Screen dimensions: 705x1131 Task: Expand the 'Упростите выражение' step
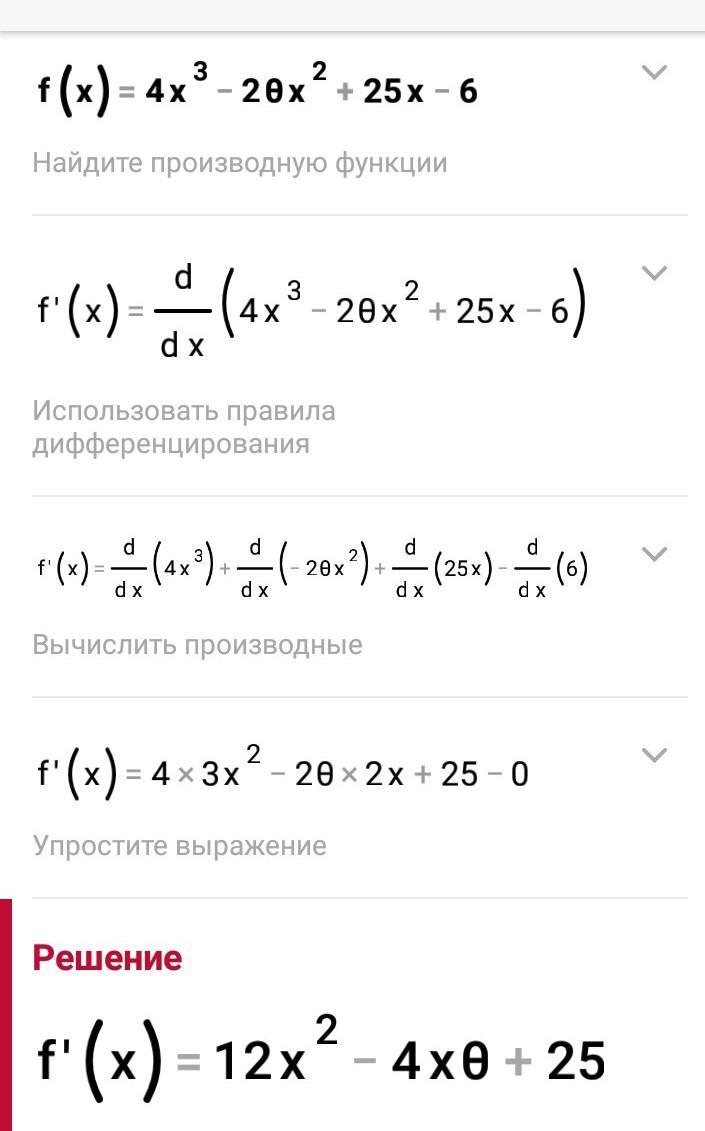[x=653, y=755]
